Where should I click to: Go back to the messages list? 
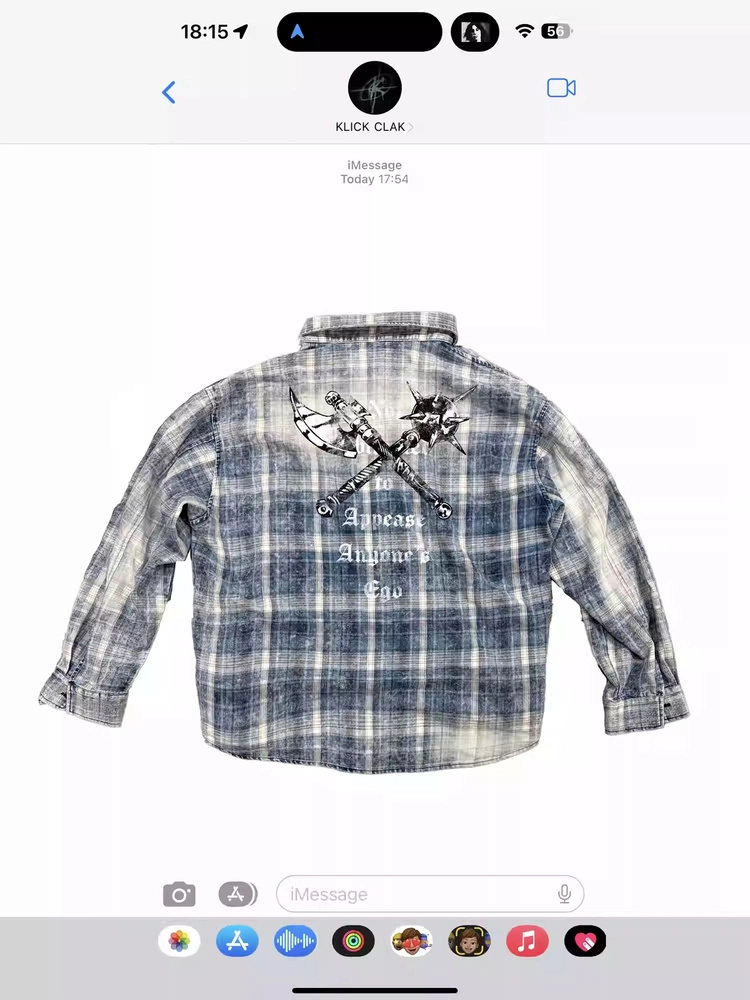point(169,93)
